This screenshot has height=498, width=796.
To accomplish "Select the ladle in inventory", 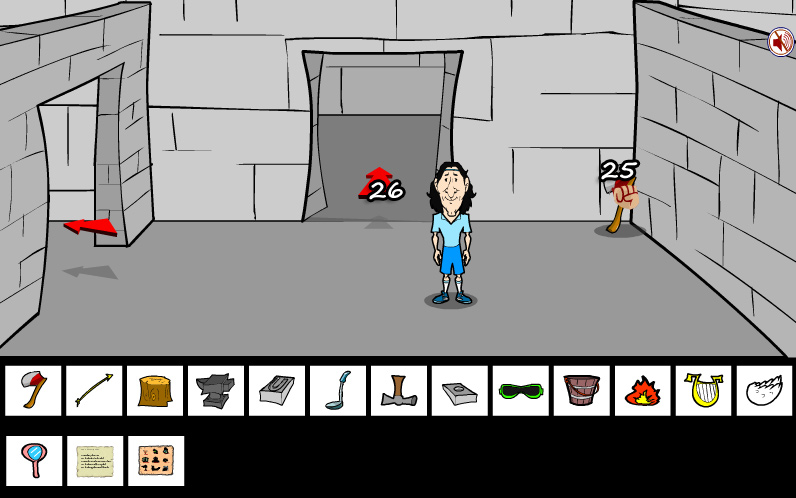I will 338,390.
